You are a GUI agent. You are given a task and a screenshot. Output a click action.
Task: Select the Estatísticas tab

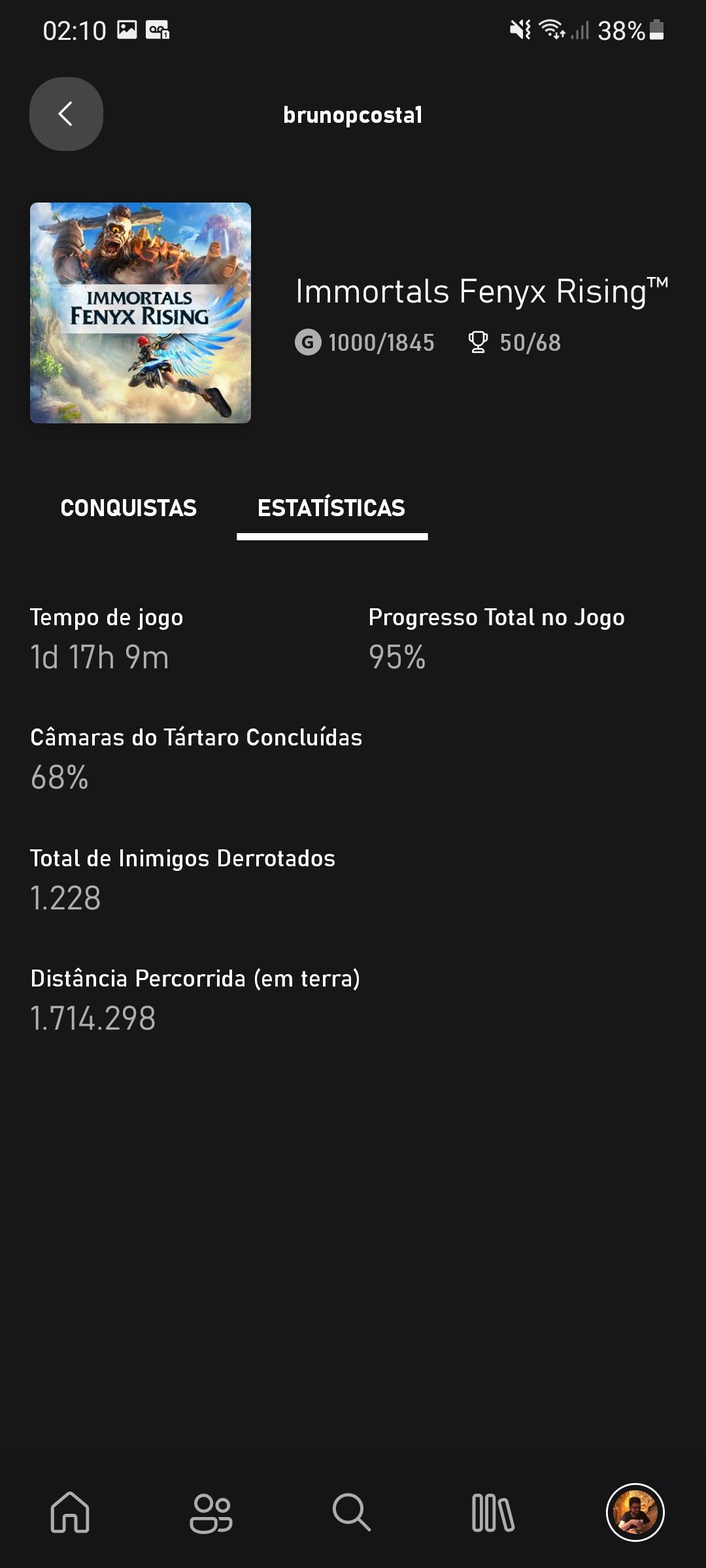[331, 508]
